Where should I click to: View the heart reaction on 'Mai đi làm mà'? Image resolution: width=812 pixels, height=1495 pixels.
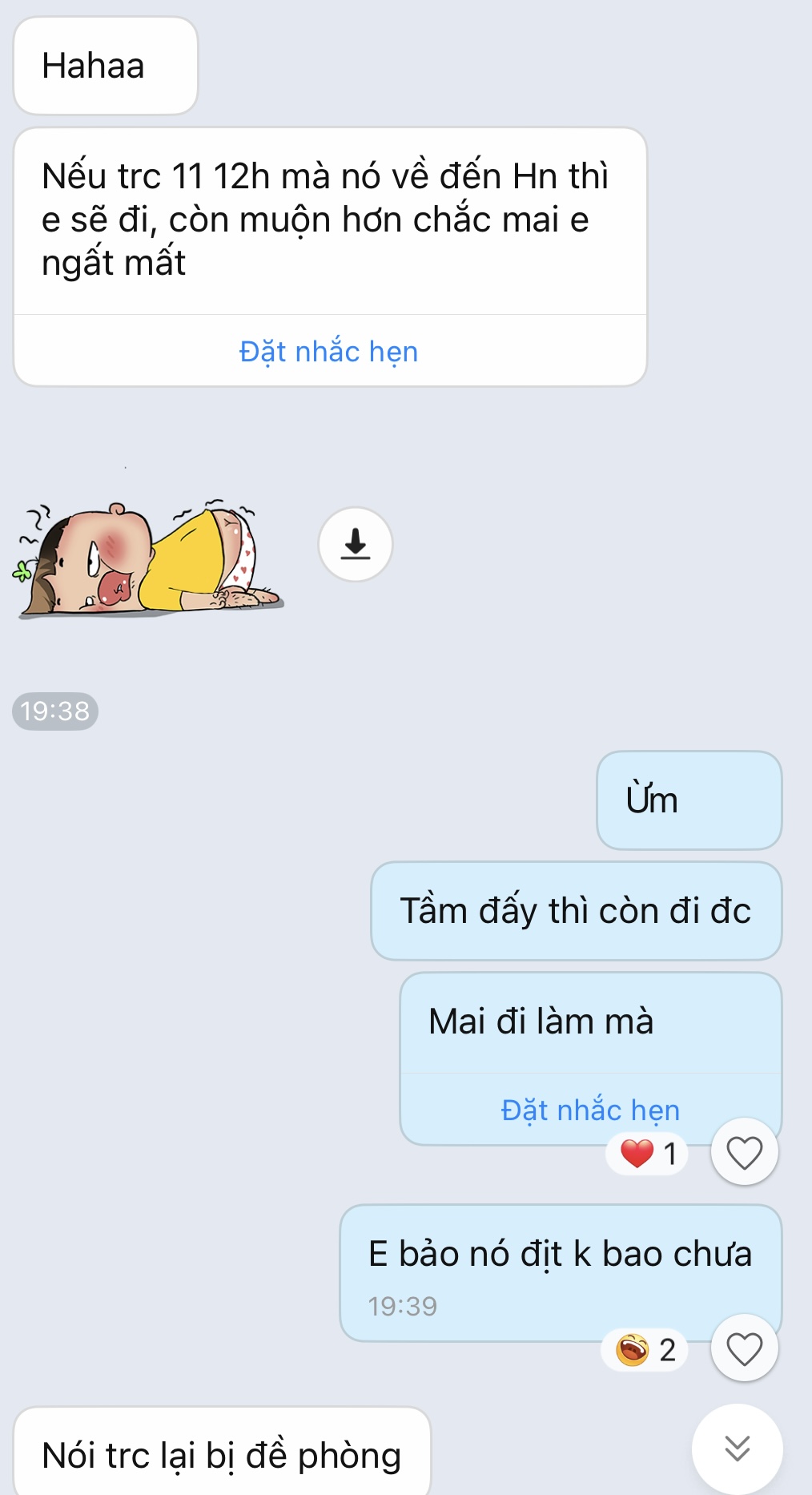click(x=647, y=1154)
